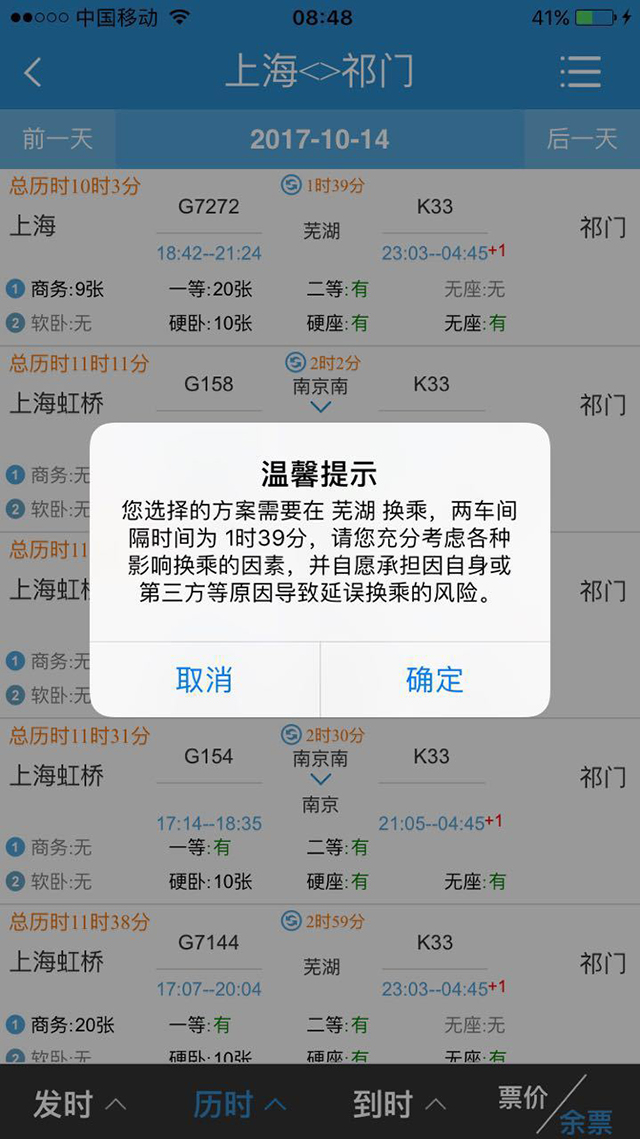Toggle 票价/余票 display

pos(557,1105)
